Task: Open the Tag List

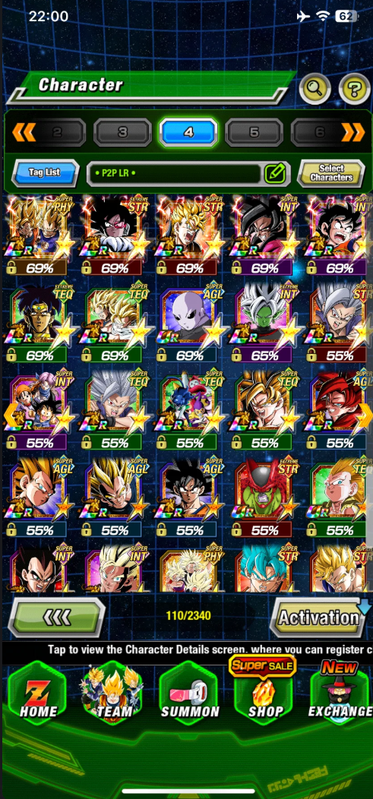Action: (45, 173)
